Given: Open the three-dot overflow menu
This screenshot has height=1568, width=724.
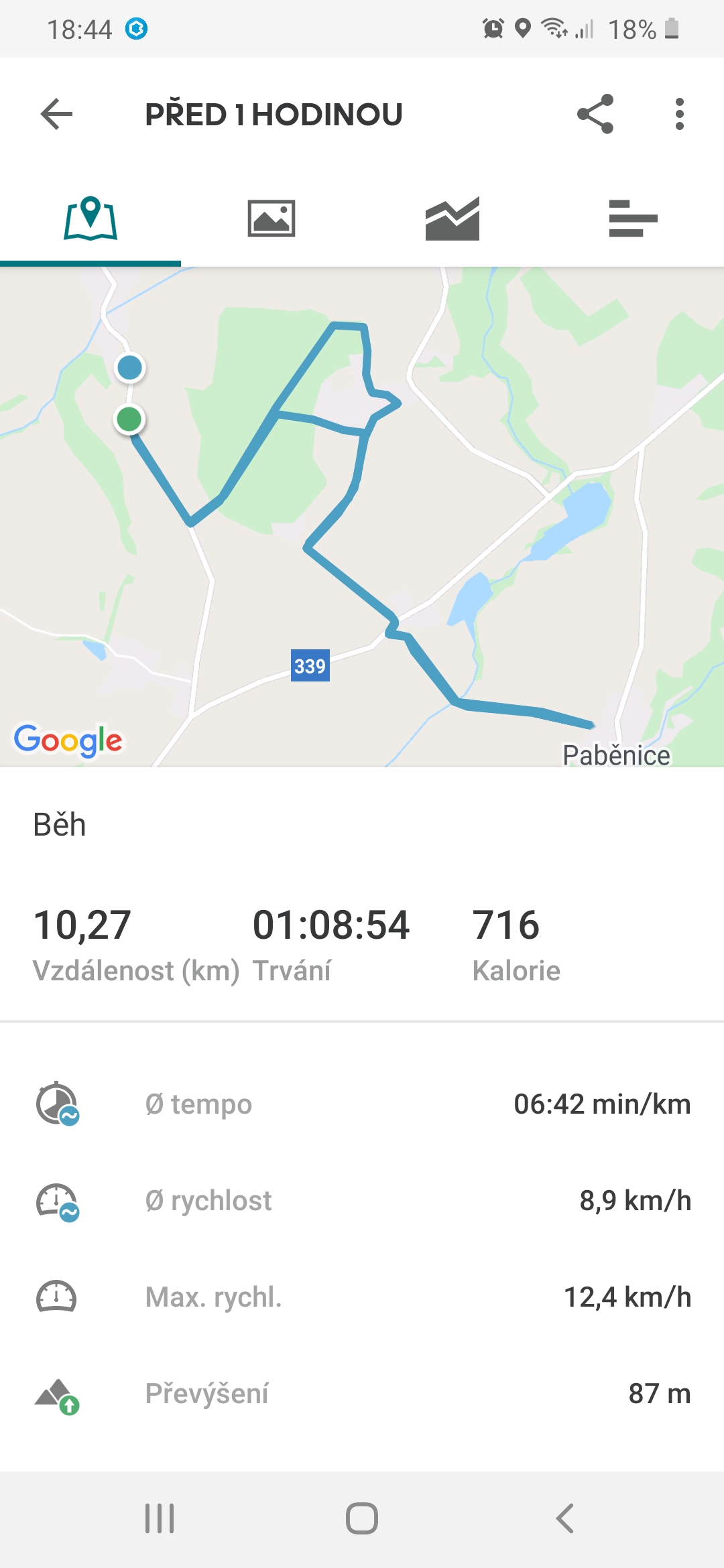Looking at the screenshot, I should pos(680,114).
